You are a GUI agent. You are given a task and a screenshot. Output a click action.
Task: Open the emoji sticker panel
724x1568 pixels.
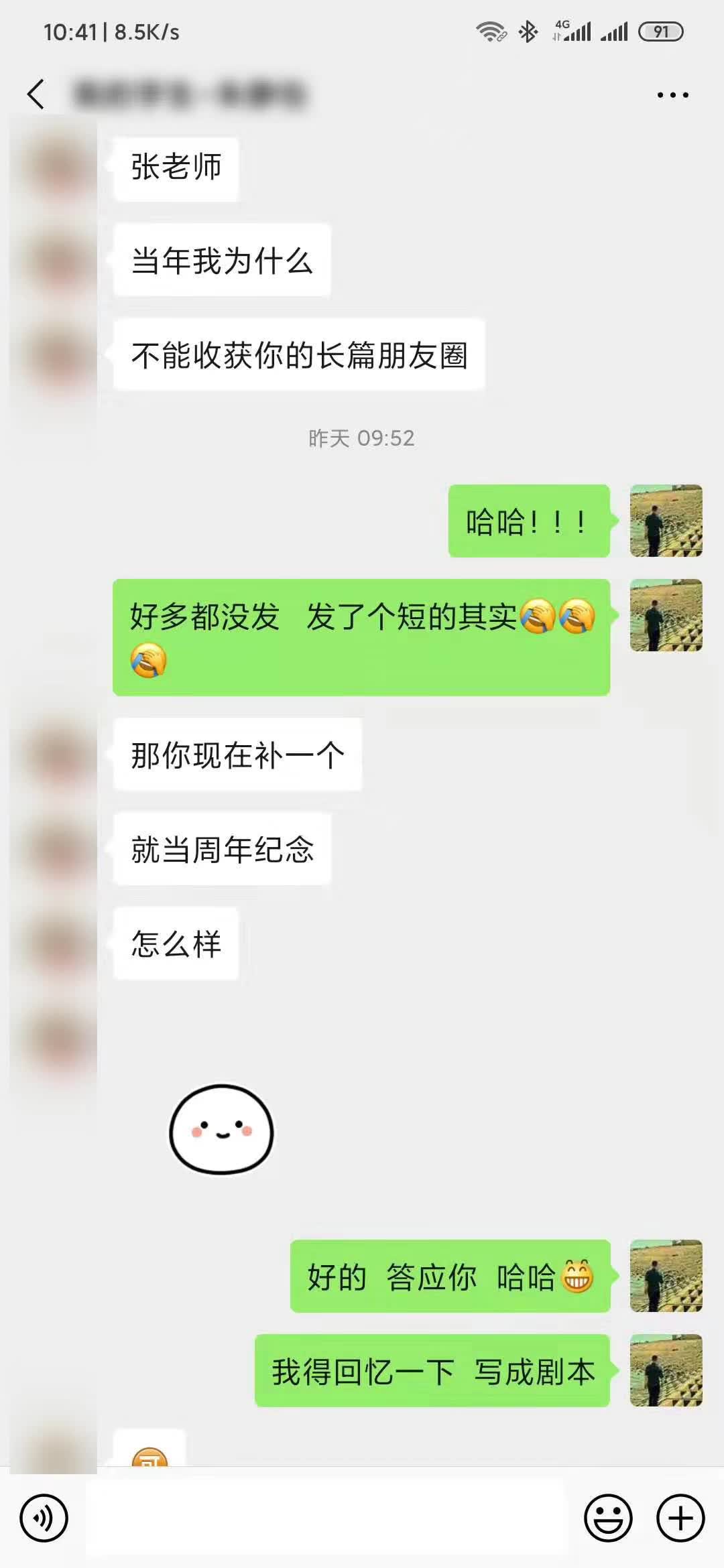[x=608, y=1518]
